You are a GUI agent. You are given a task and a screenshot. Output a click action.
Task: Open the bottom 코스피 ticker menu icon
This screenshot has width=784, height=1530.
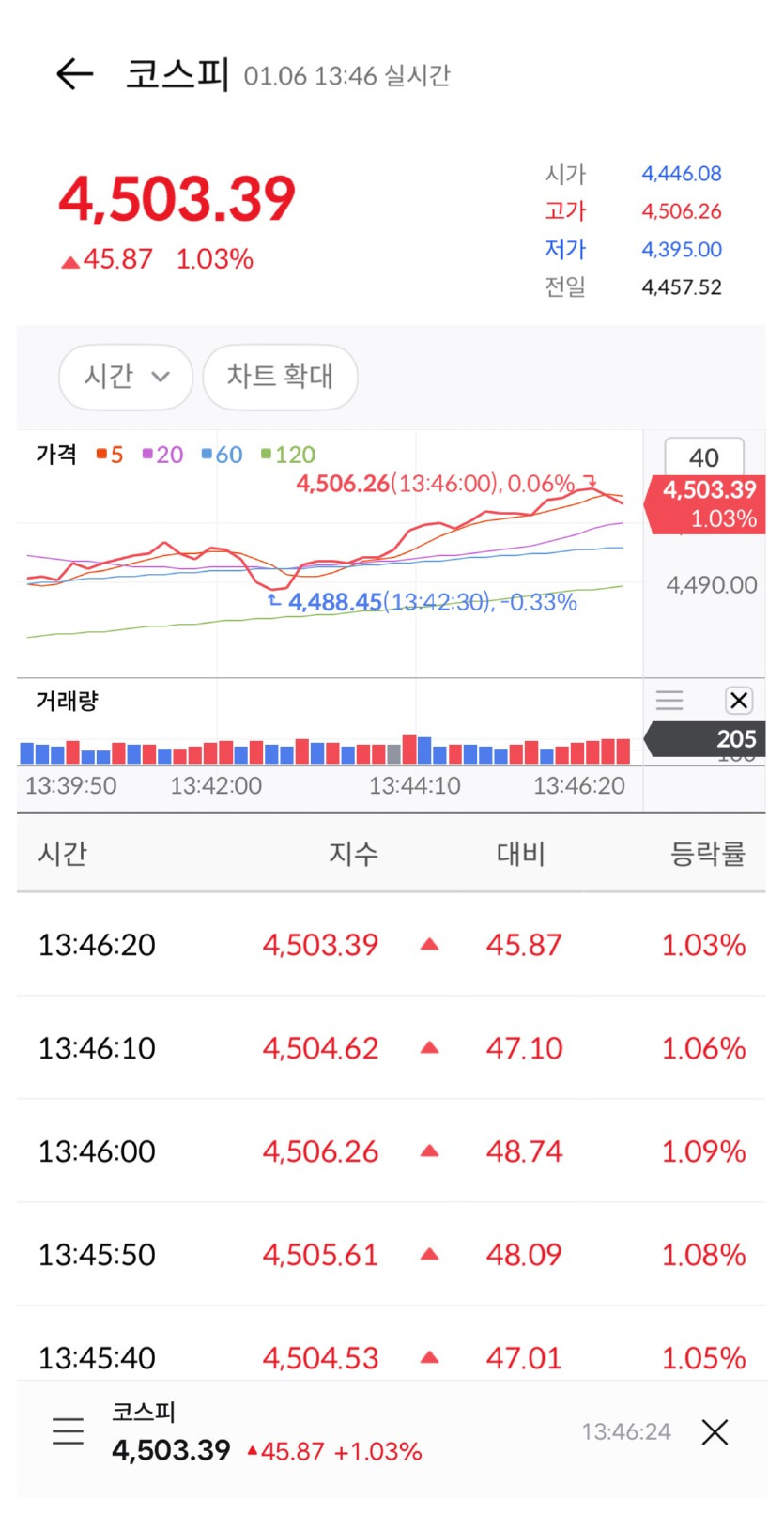pyautogui.click(x=68, y=1431)
